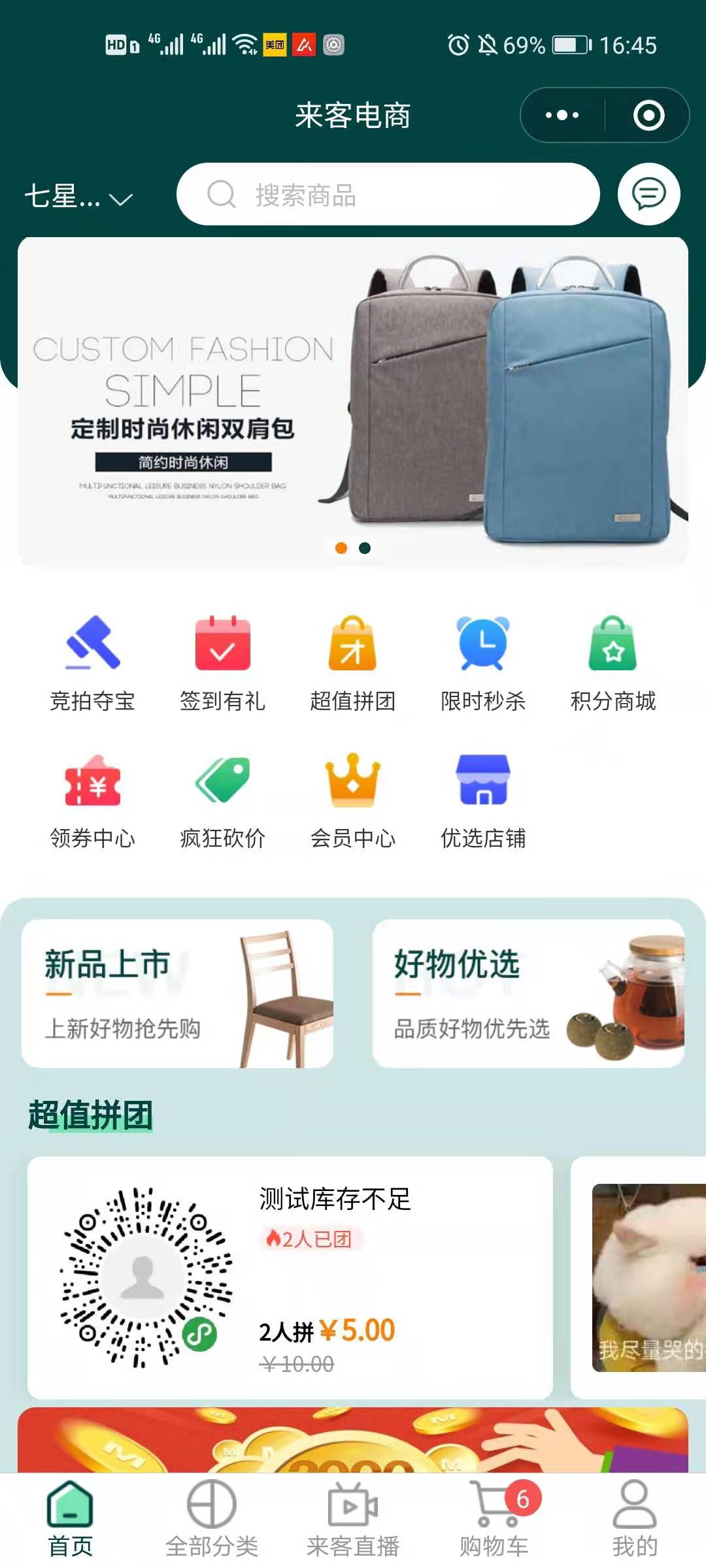Open the backpack promotional banner

(x=353, y=402)
